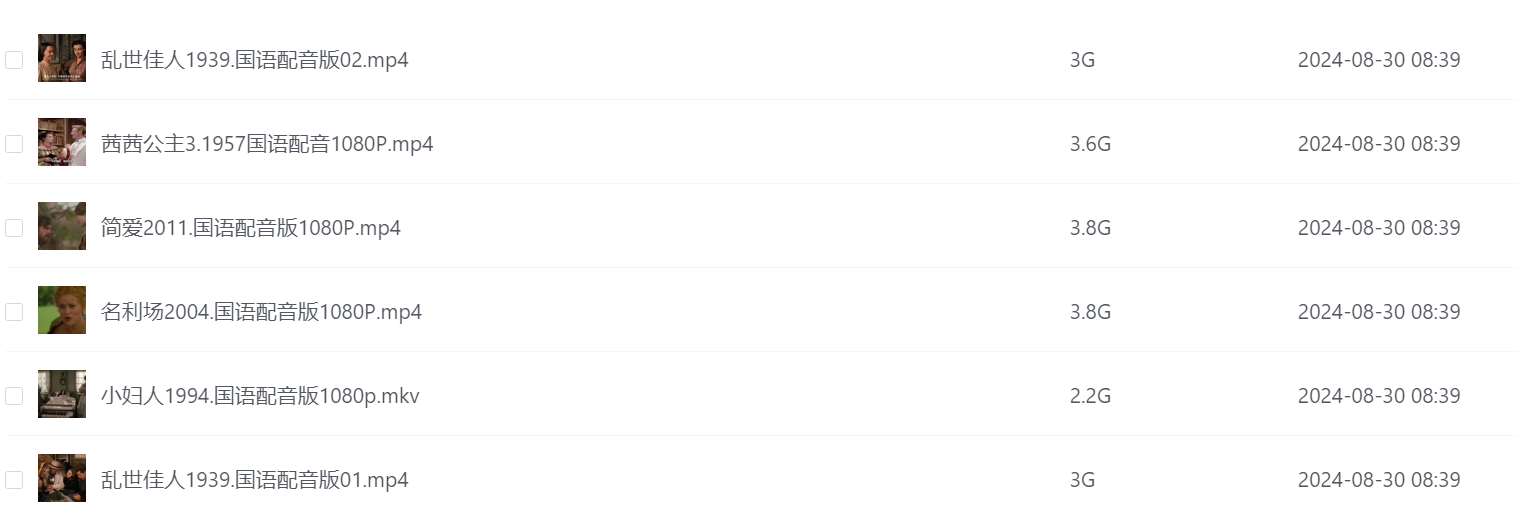Screen dimensions: 1521x513
Task: Select checkbox for 乱世佳人1939.国语配音版02.mp4
Action: [14, 60]
